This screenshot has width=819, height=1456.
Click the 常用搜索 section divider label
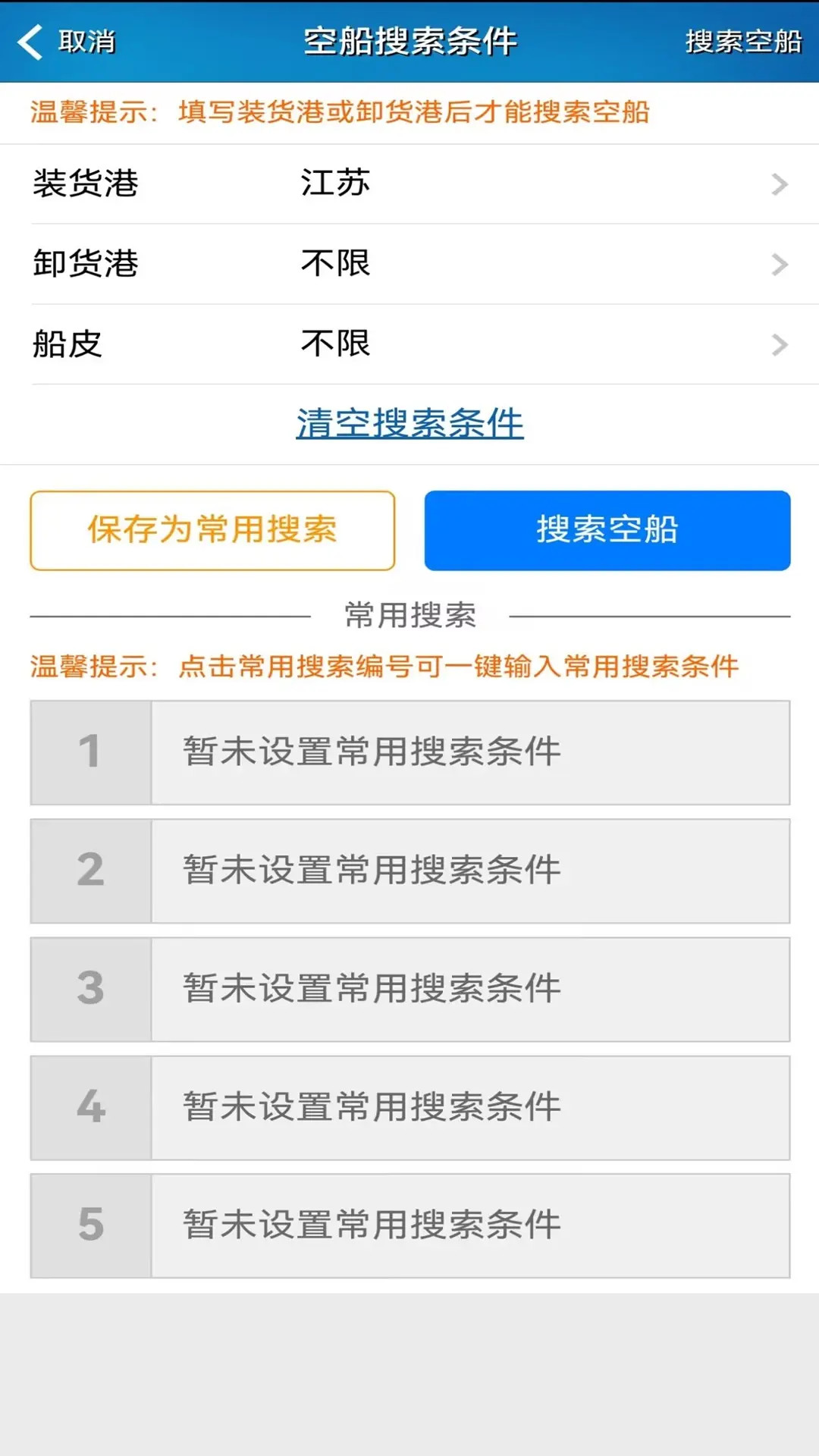409,616
